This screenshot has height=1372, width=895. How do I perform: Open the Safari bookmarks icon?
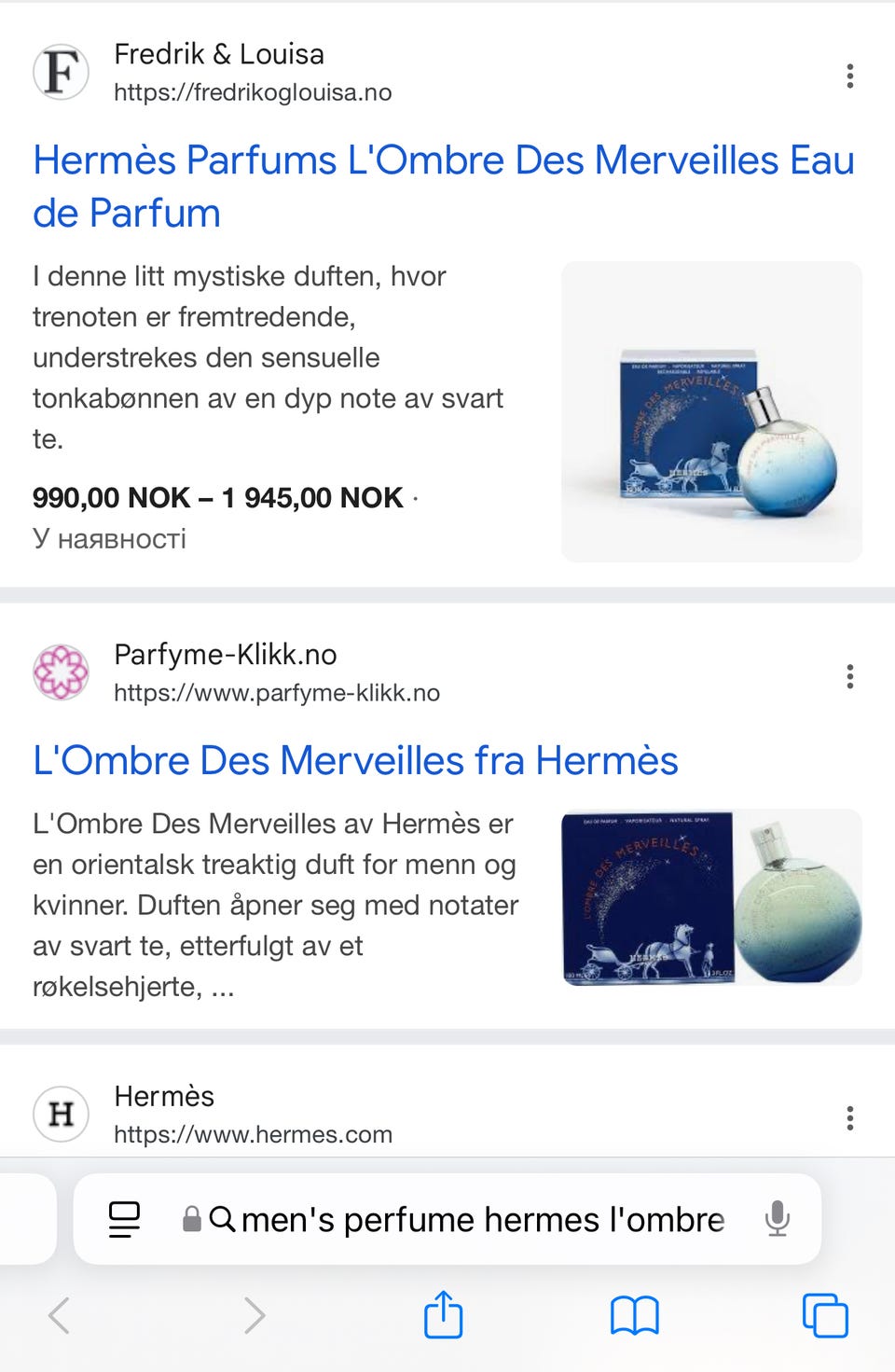coord(637,1315)
